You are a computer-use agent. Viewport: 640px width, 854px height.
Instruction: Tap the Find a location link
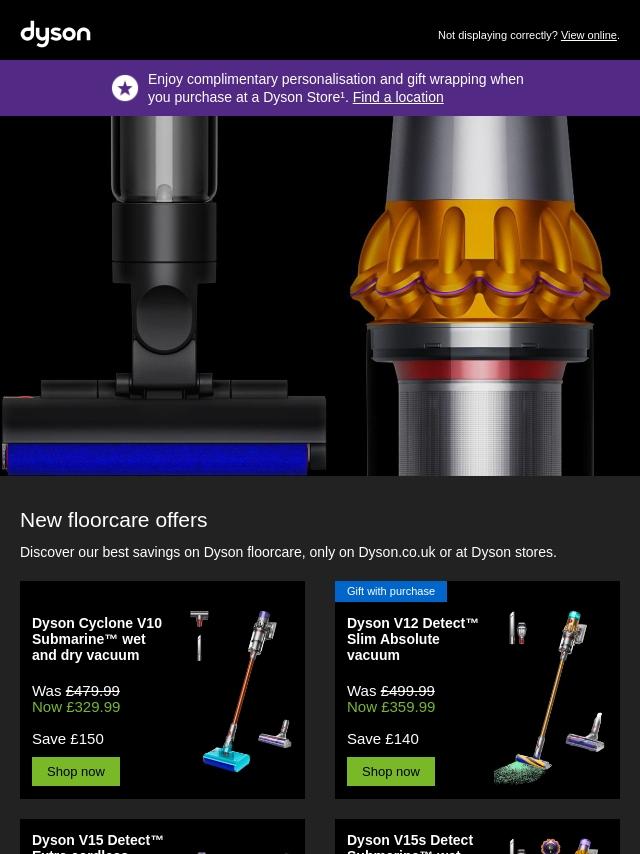click(x=397, y=97)
